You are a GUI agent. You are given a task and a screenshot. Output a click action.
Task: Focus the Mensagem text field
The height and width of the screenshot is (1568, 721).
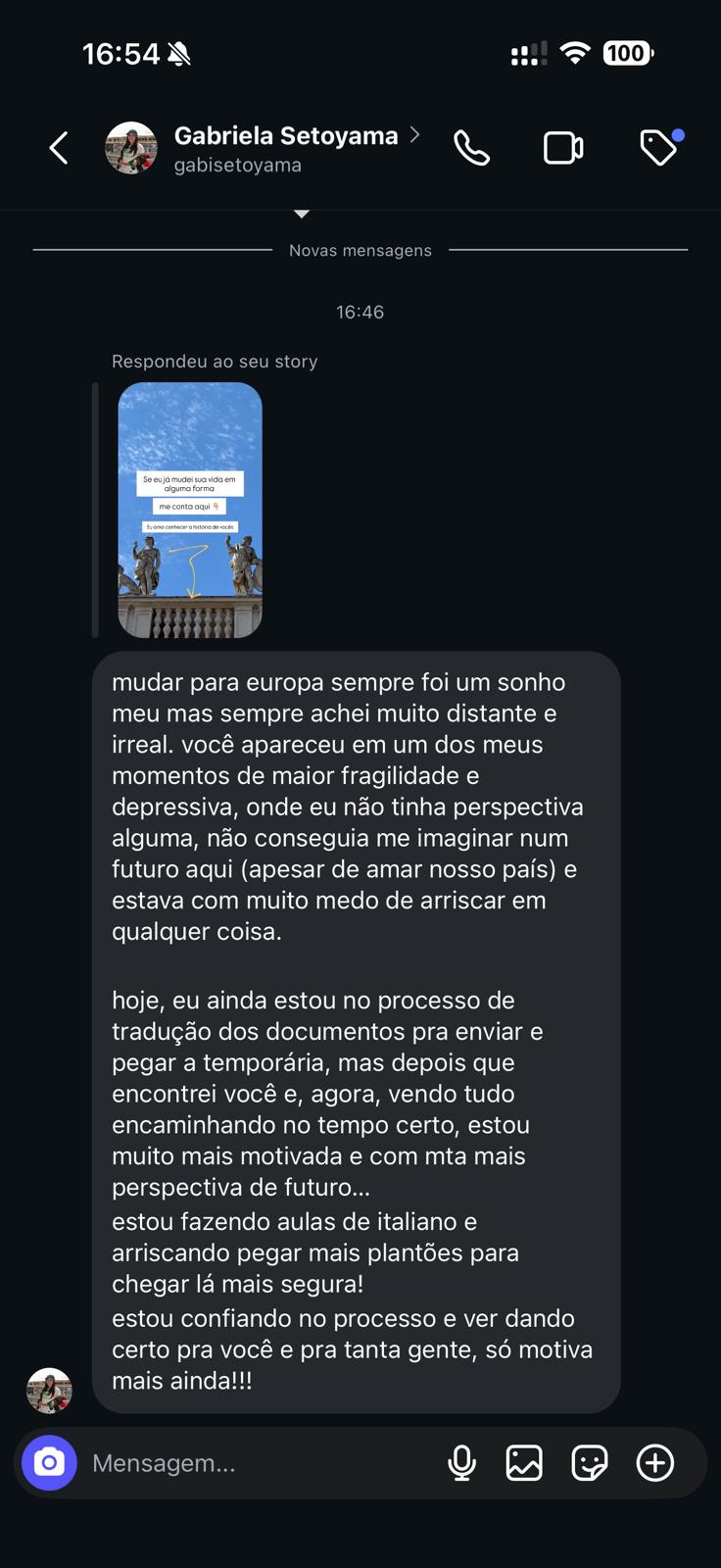[x=255, y=1463]
